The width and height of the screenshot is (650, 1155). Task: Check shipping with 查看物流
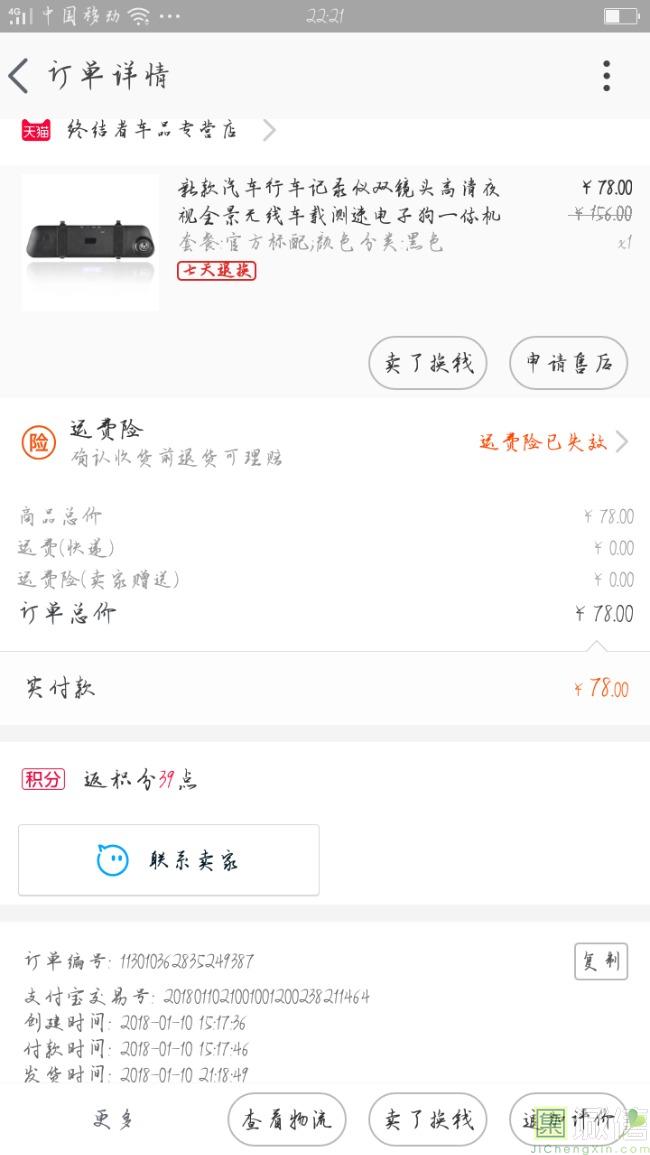click(x=287, y=1119)
